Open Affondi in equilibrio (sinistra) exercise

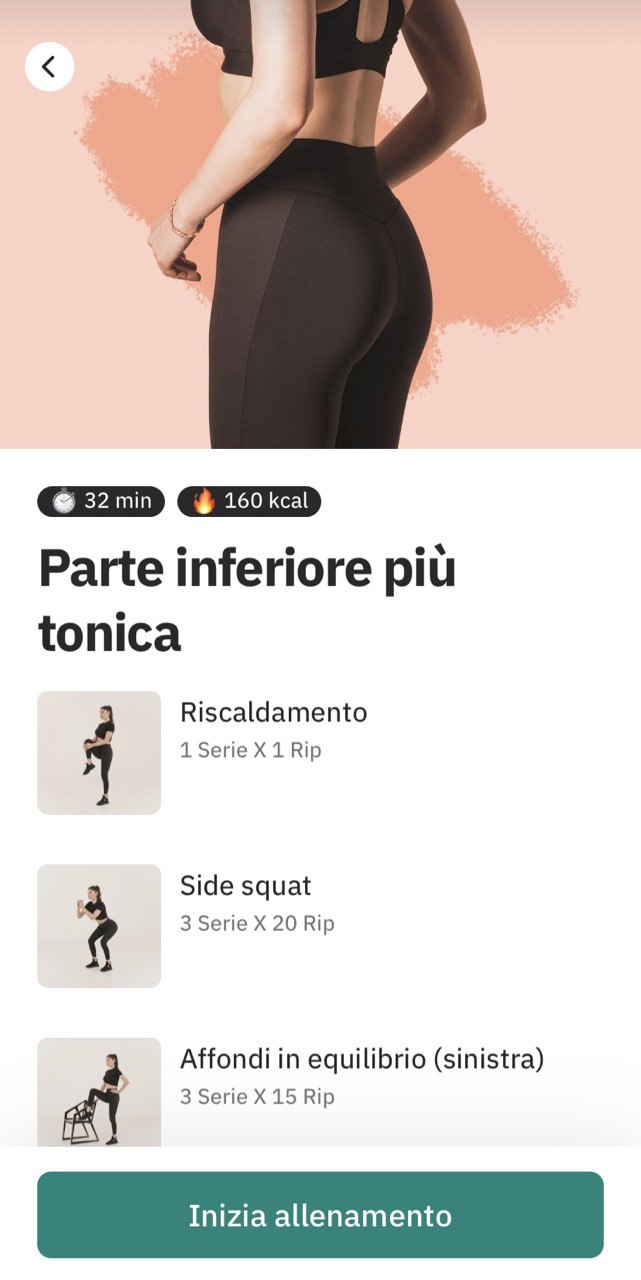tap(360, 1075)
